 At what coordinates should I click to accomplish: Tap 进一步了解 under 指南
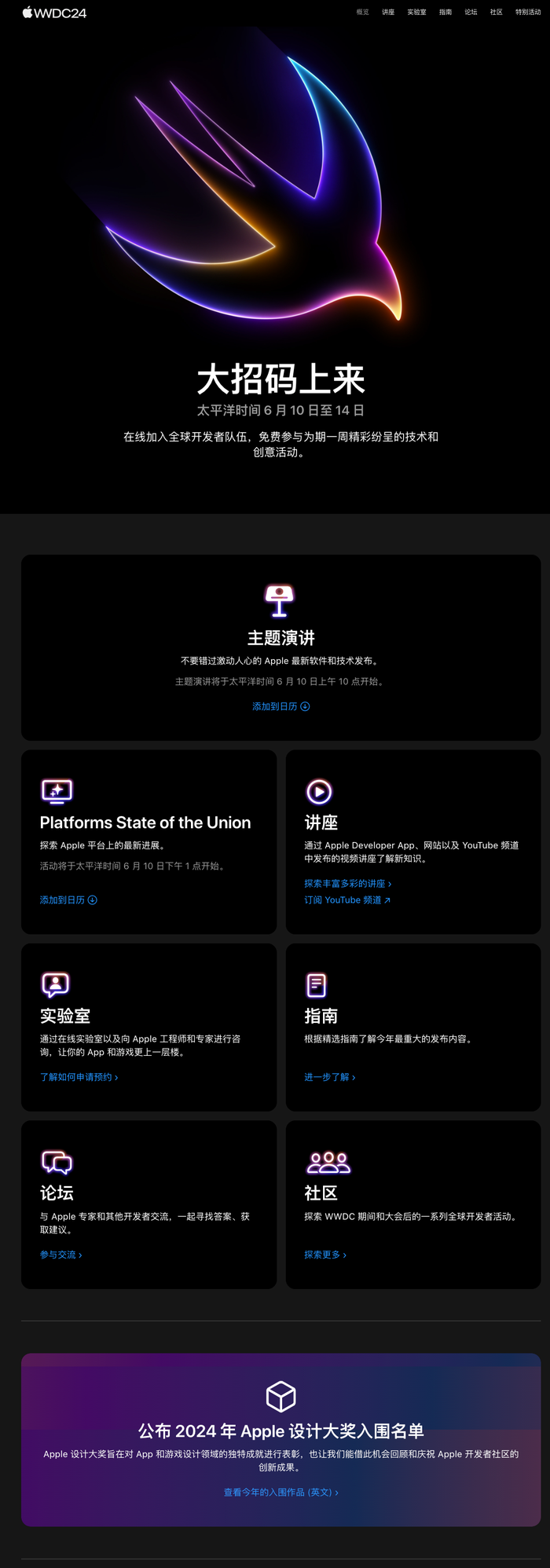pos(329,1077)
